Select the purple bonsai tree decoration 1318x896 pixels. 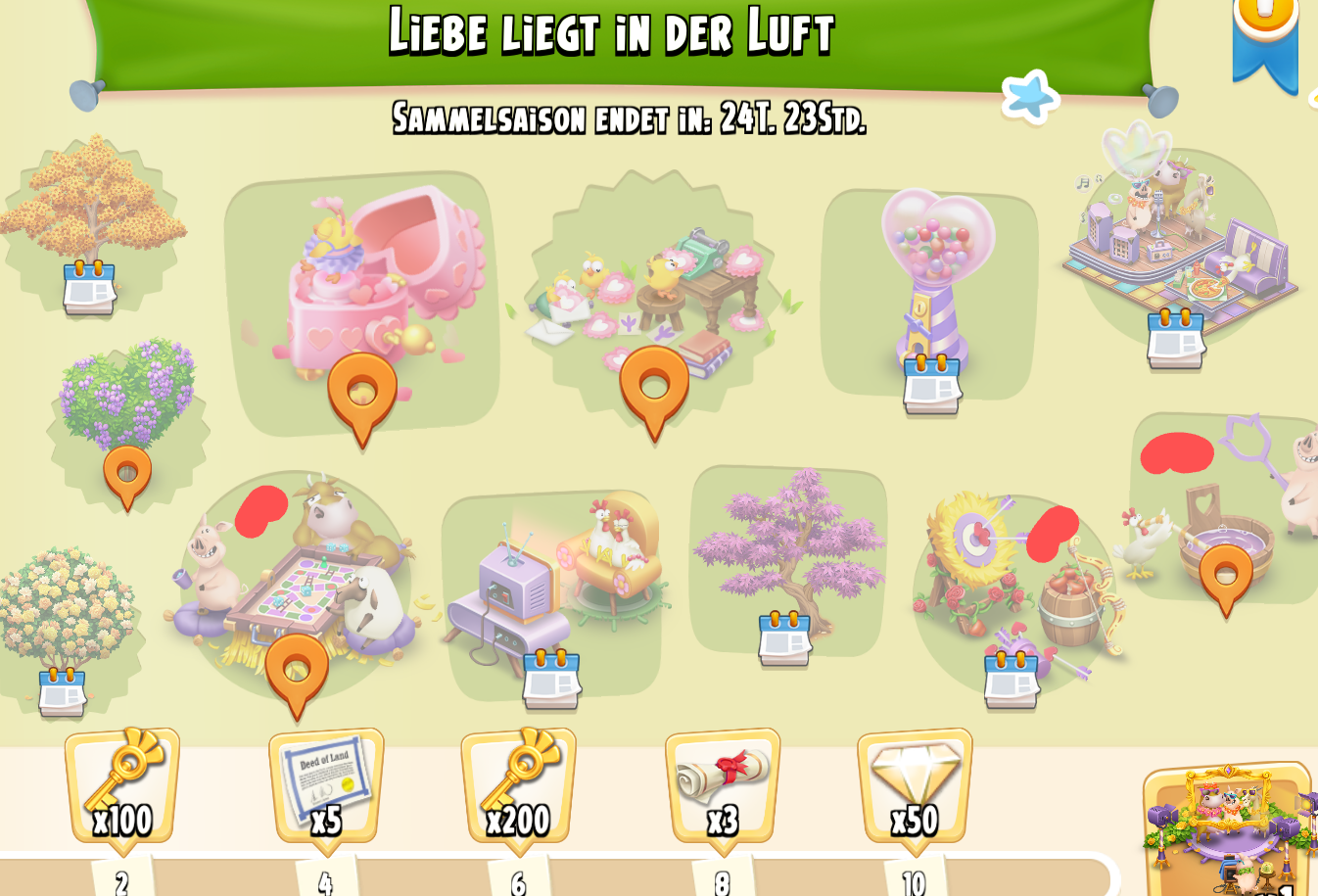point(788,553)
